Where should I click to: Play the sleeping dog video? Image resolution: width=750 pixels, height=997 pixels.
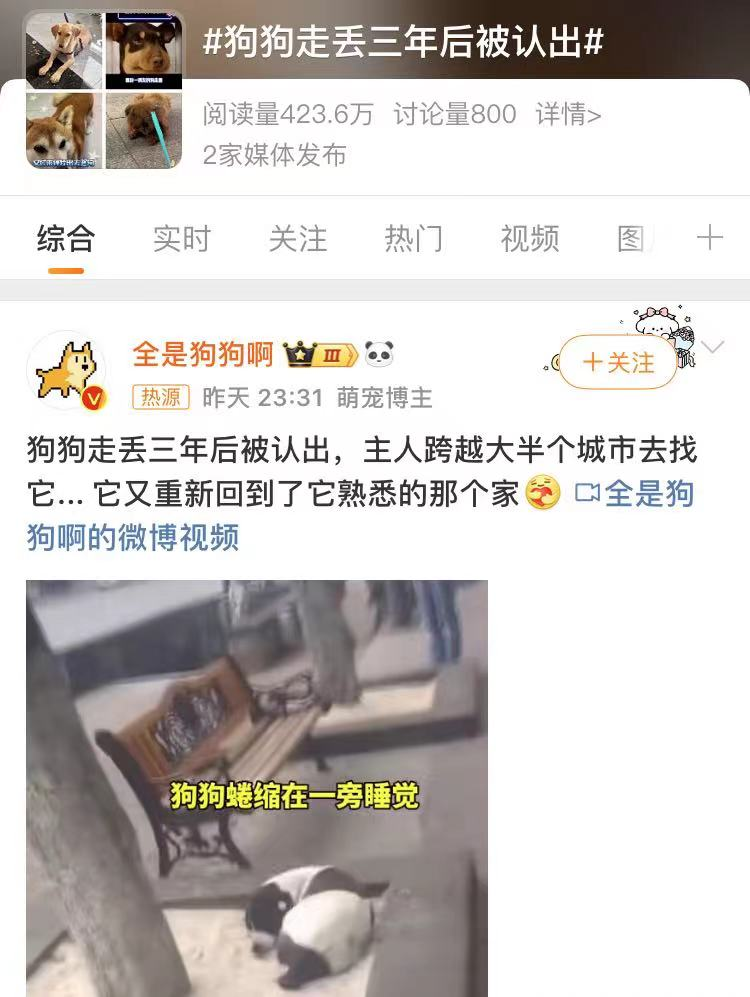point(257,788)
